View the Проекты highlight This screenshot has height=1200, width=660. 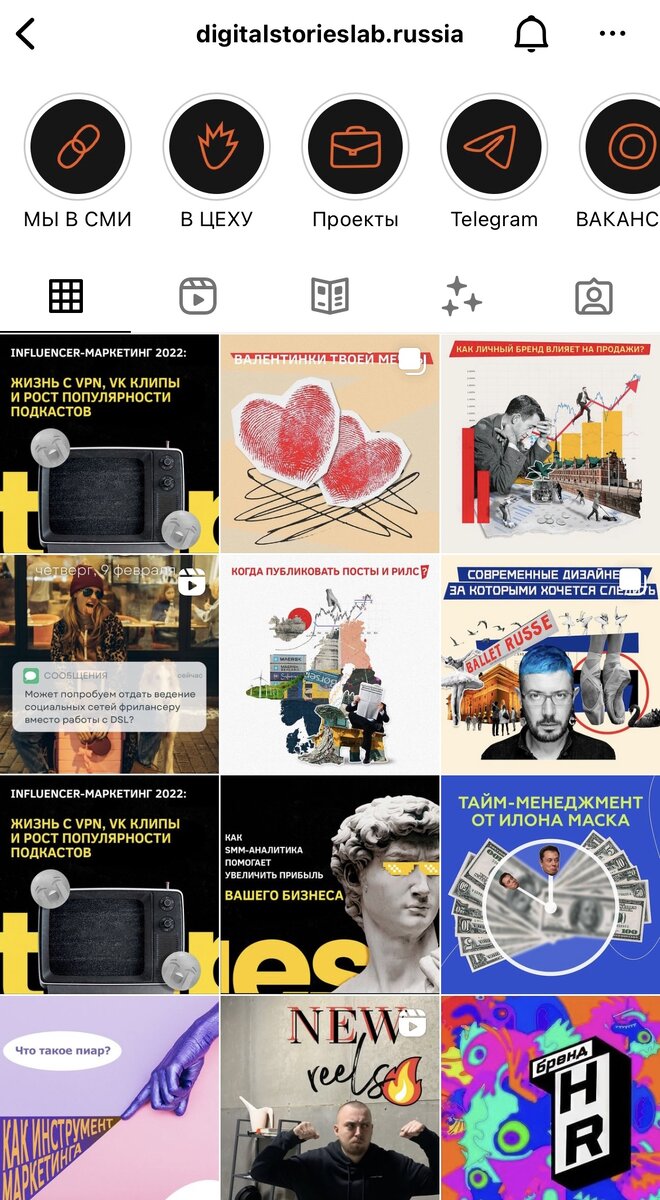tap(355, 148)
